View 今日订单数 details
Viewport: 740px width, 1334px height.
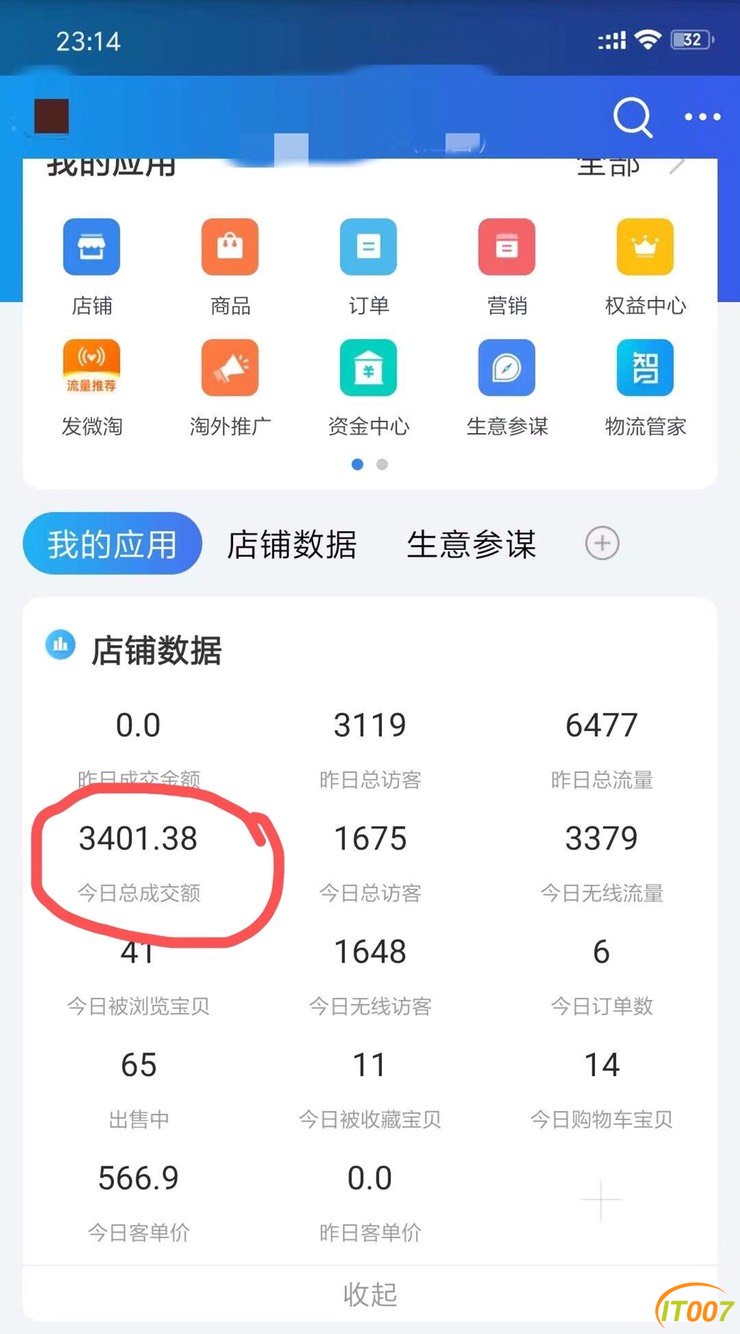click(601, 975)
